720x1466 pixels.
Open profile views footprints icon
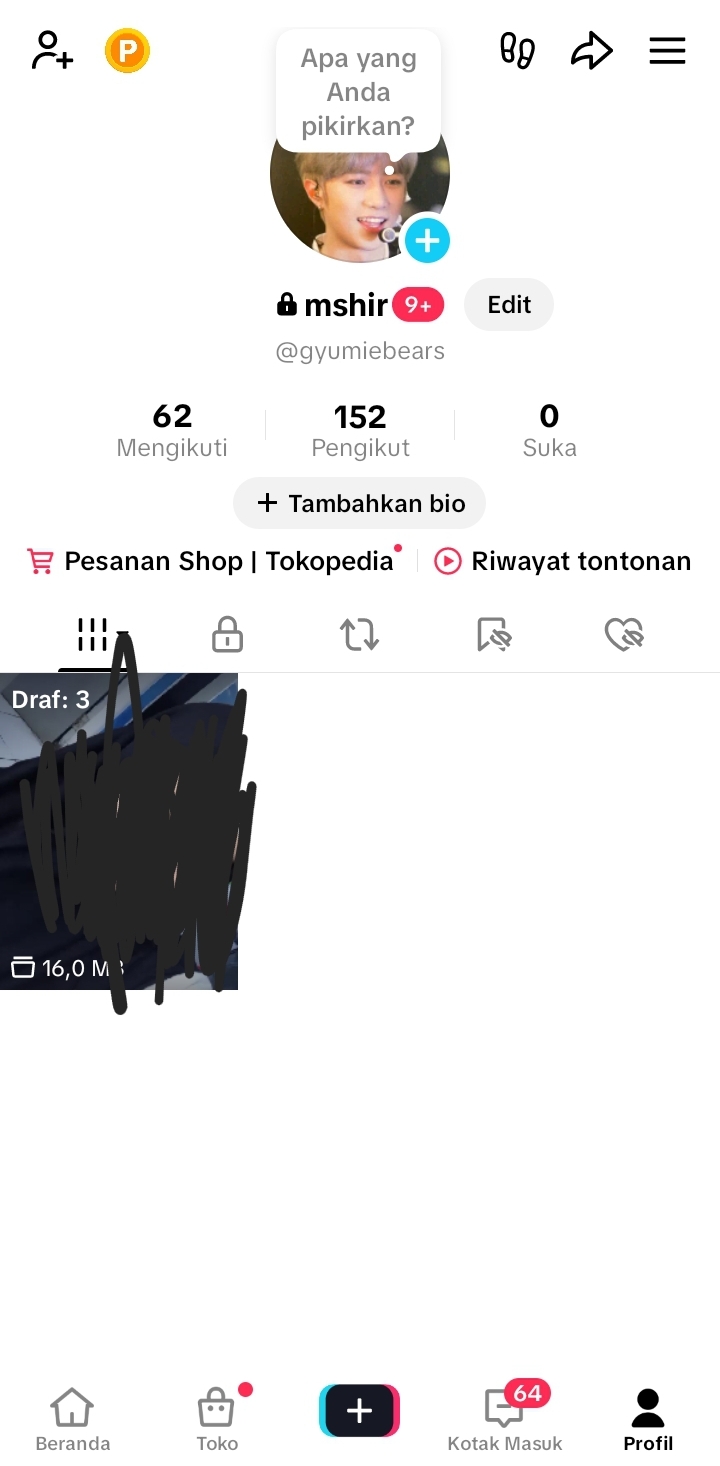pyautogui.click(x=517, y=50)
